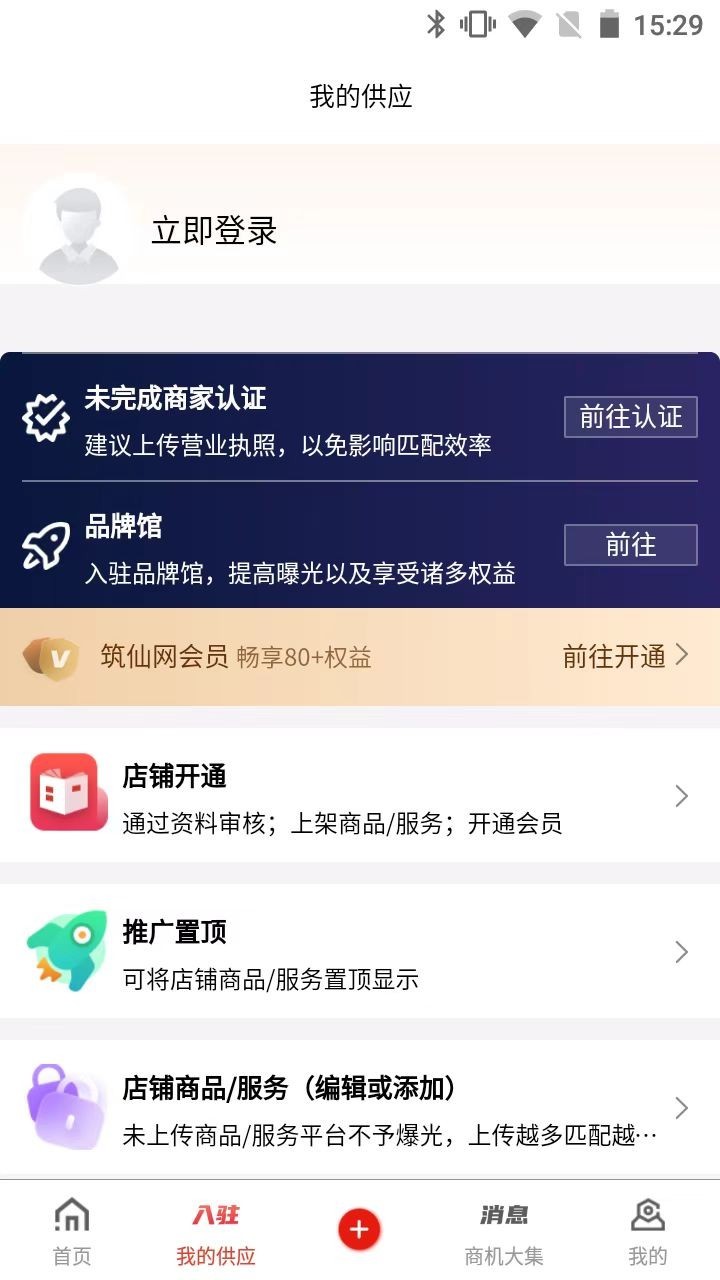This screenshot has height=1280, width=720.
Task: Open the 店铺开通 row
Action: [360, 796]
